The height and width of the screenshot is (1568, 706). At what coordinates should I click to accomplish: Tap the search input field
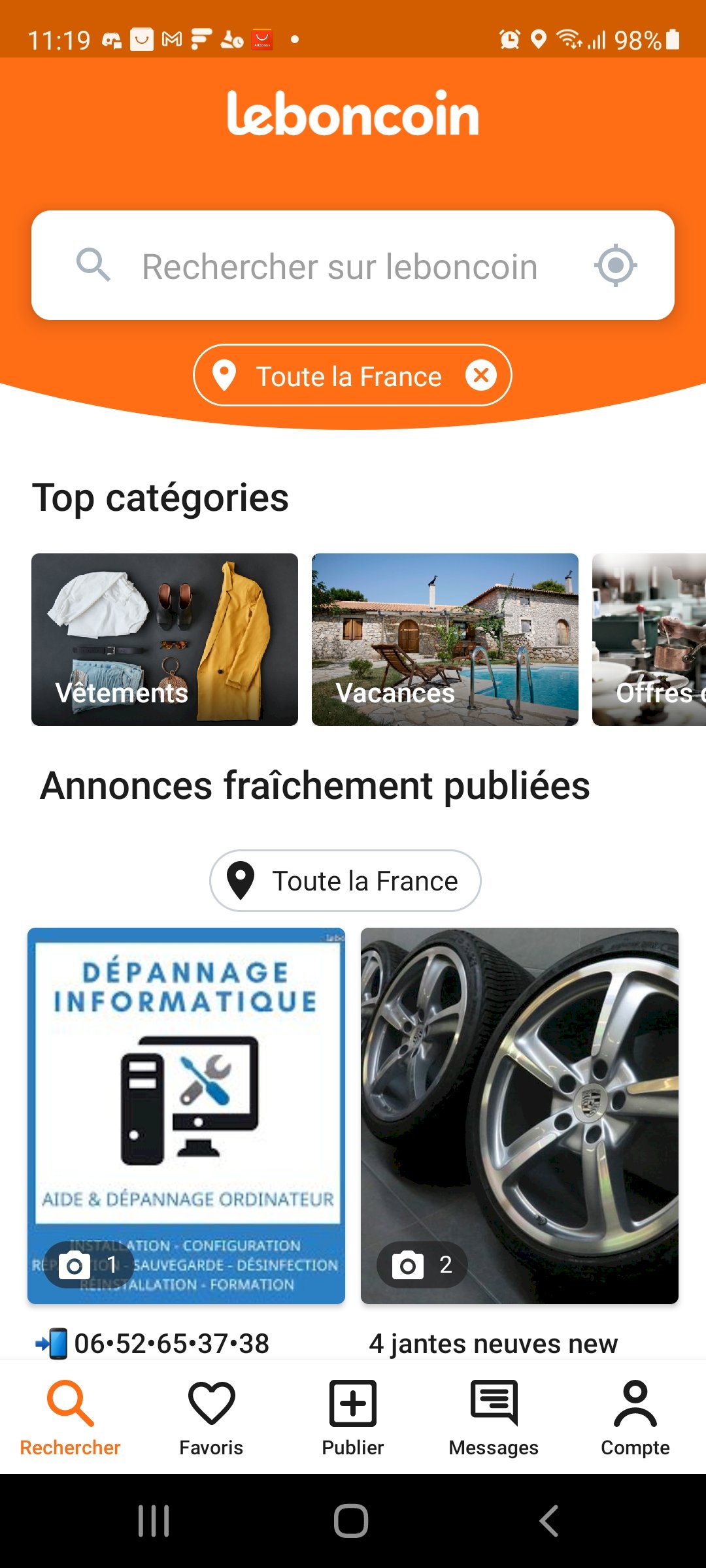click(340, 265)
